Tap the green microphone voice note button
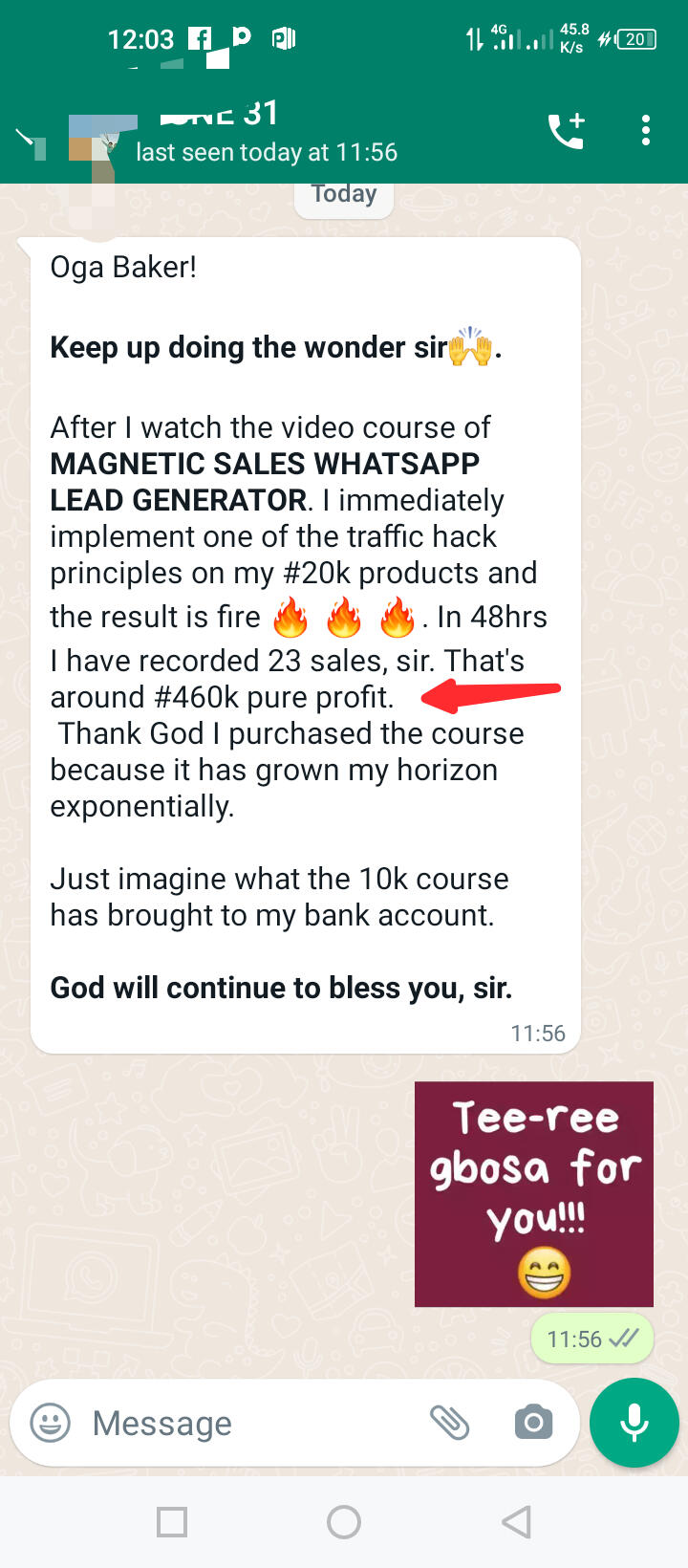This screenshot has height=1568, width=688. click(x=634, y=1422)
